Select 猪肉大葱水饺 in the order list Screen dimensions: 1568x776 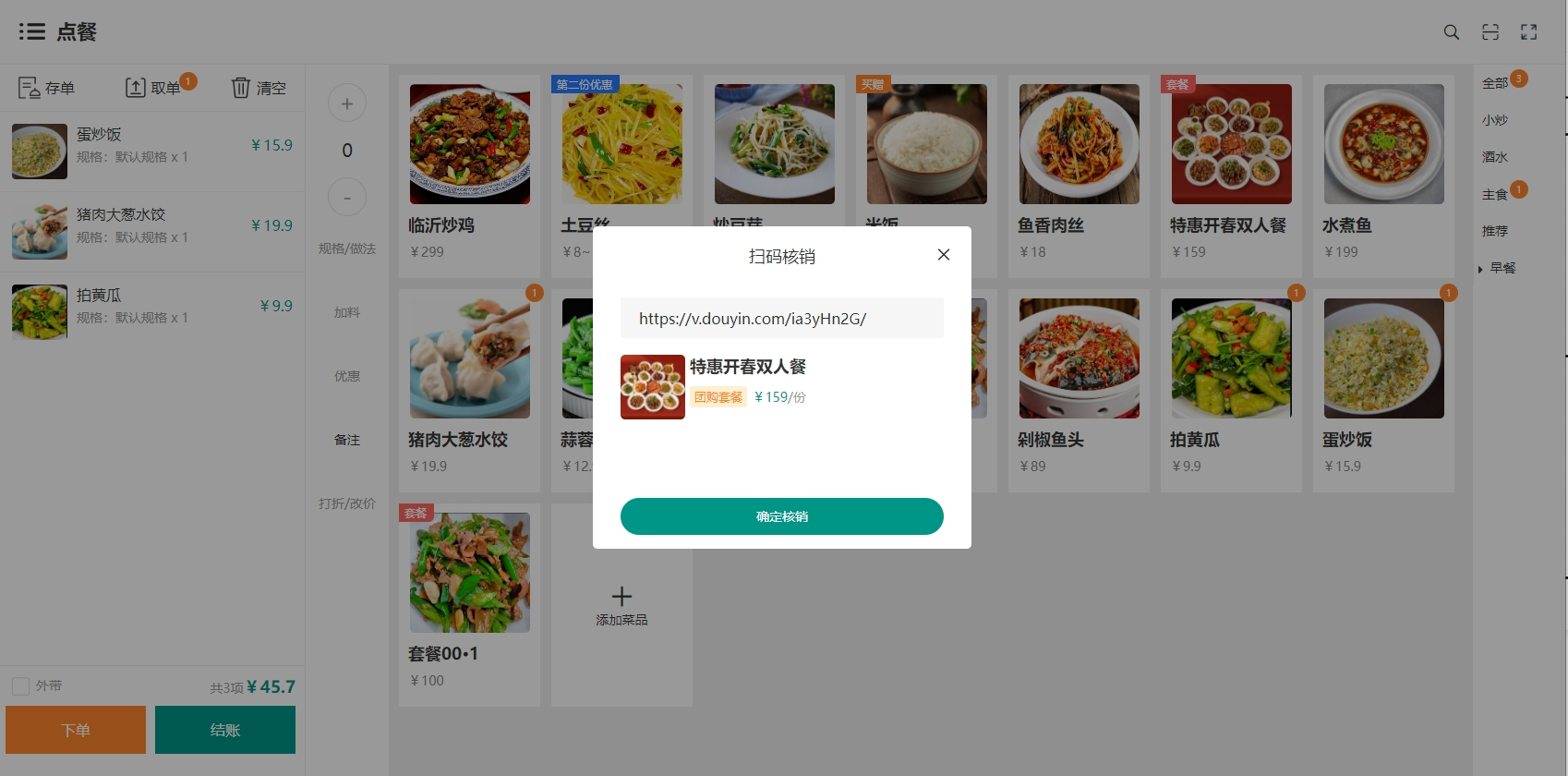click(x=152, y=232)
